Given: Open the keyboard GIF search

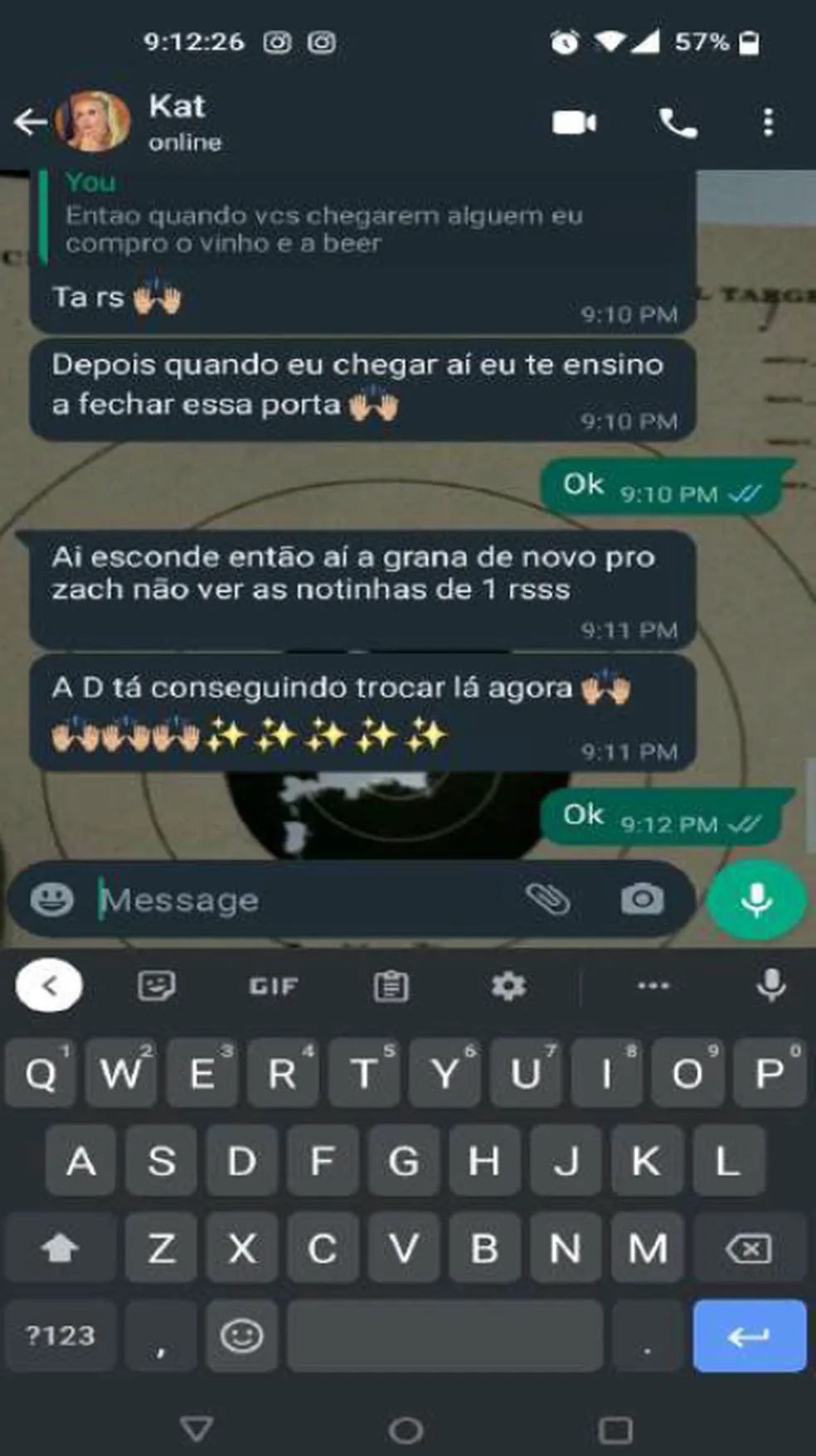Looking at the screenshot, I should [273, 987].
